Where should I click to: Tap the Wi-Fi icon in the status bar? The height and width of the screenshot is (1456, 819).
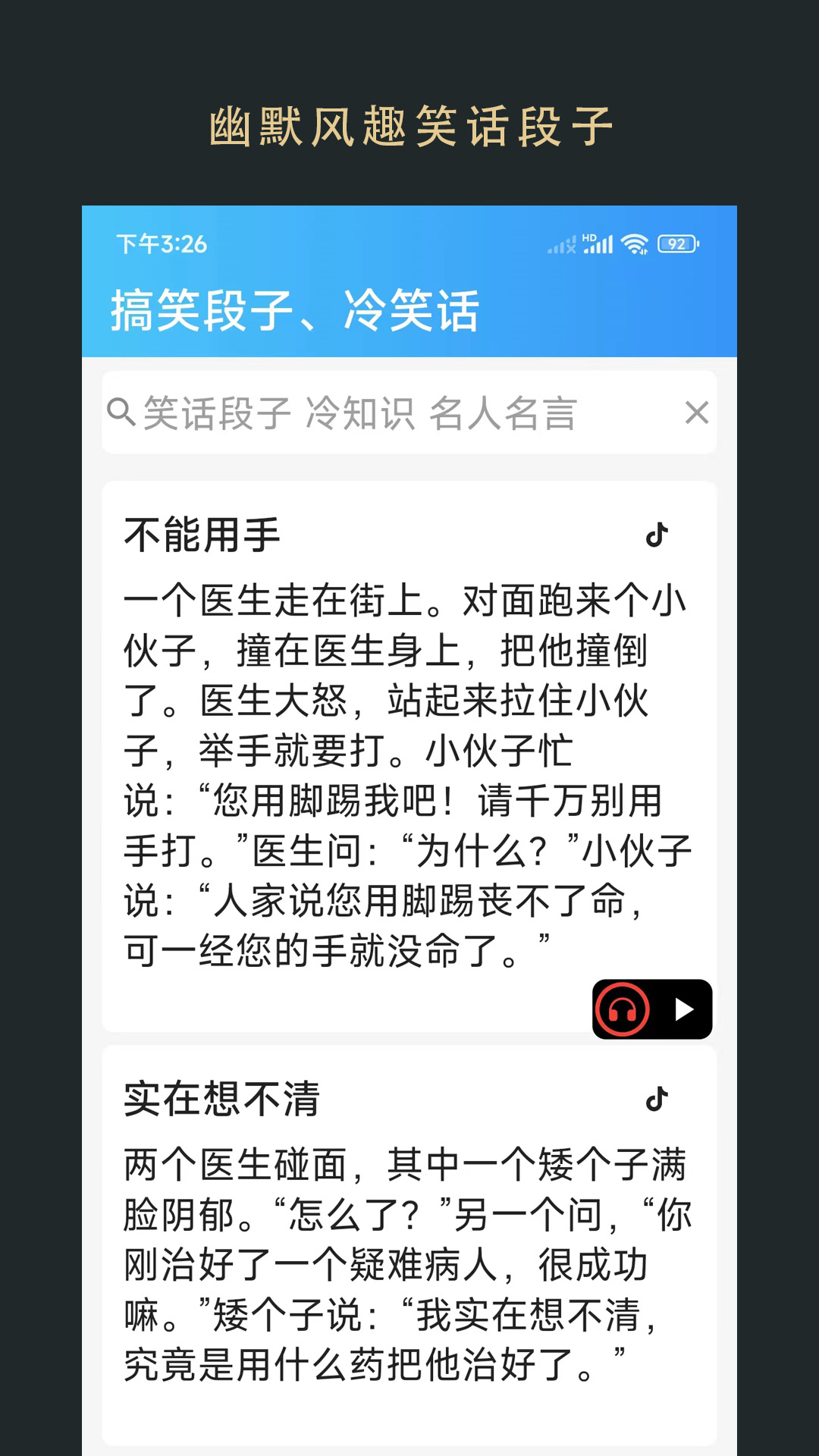[634, 244]
